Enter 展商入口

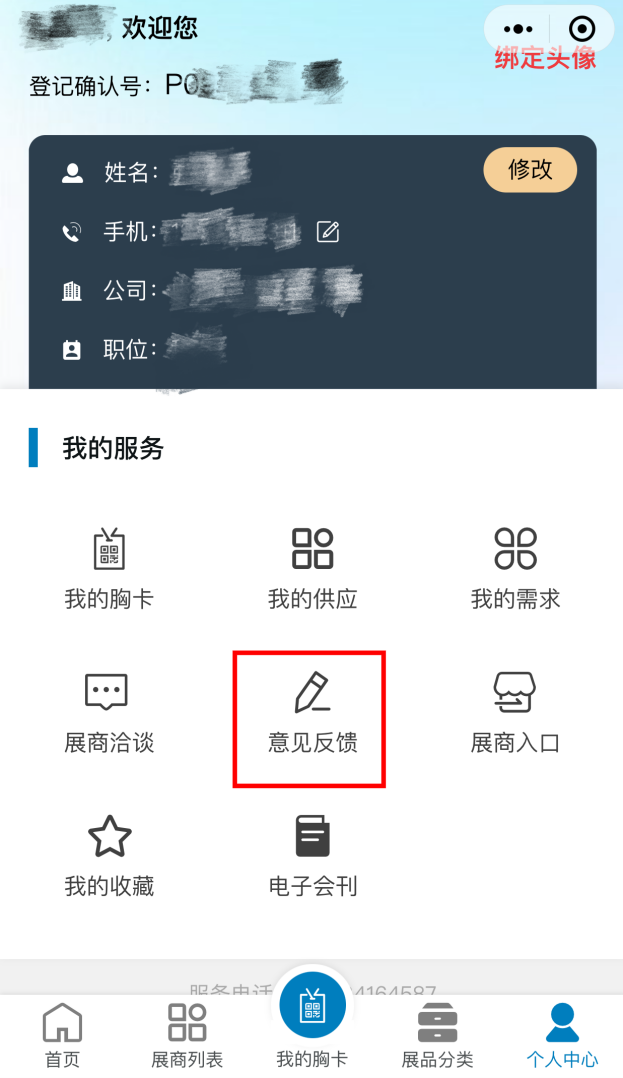click(x=515, y=713)
